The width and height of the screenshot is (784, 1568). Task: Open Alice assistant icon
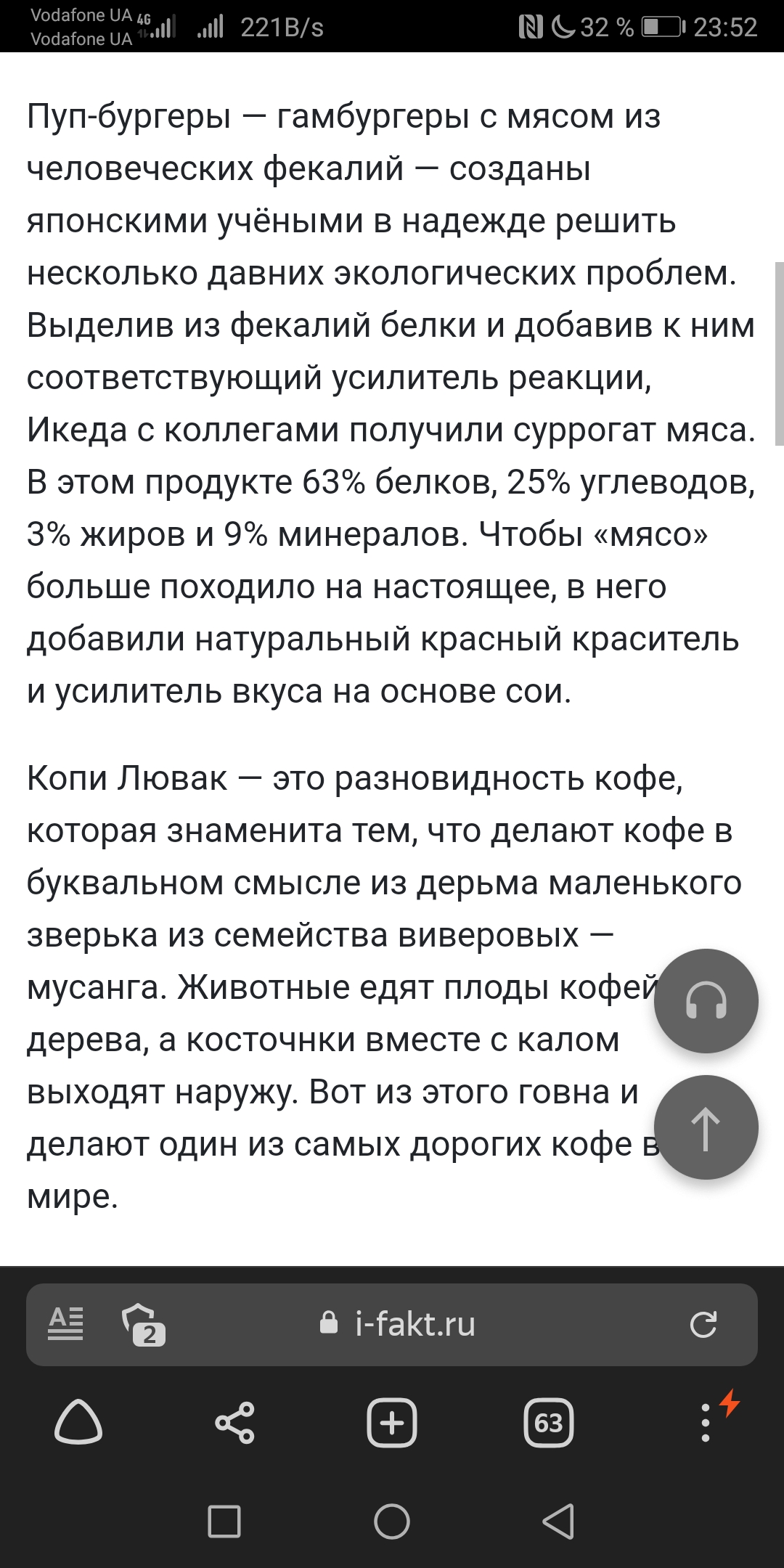78,1422
